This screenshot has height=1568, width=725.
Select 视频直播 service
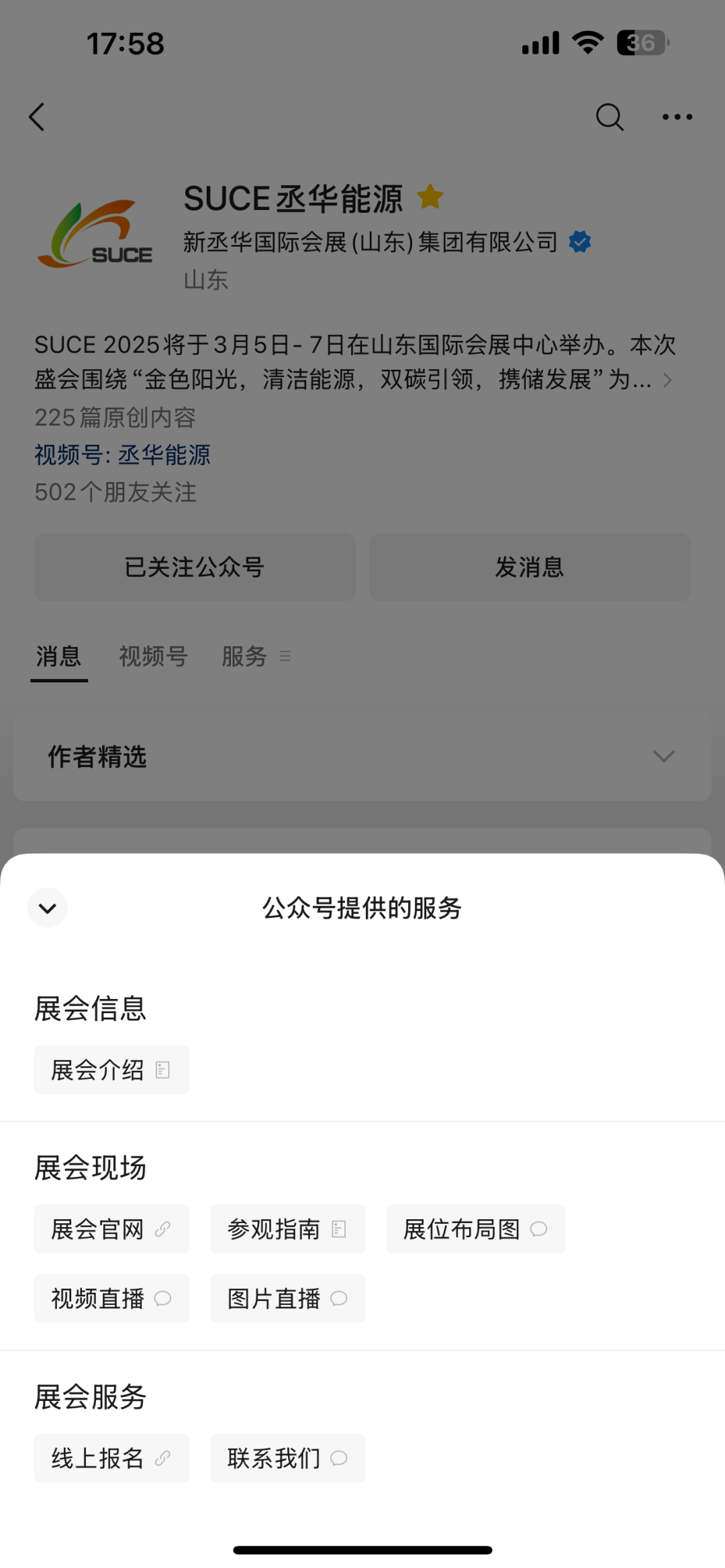(x=111, y=1299)
